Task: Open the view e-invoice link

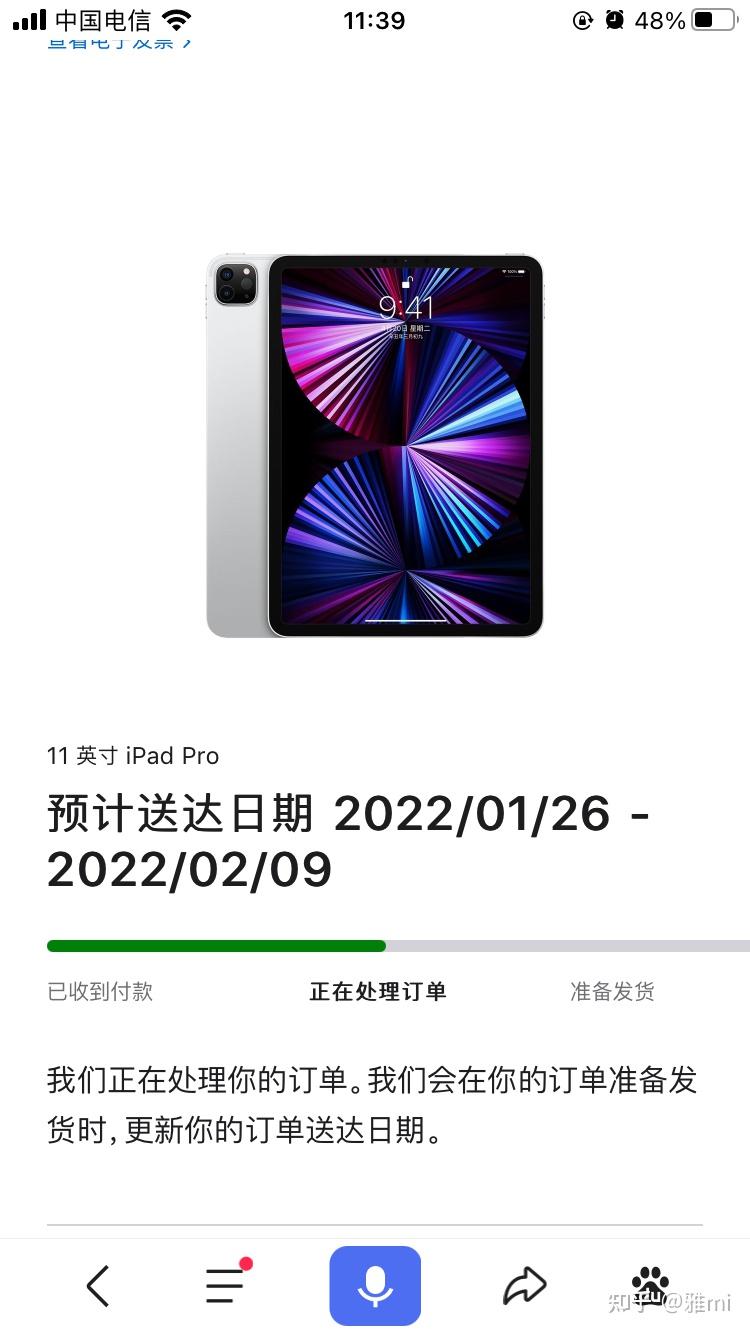Action: [120, 43]
